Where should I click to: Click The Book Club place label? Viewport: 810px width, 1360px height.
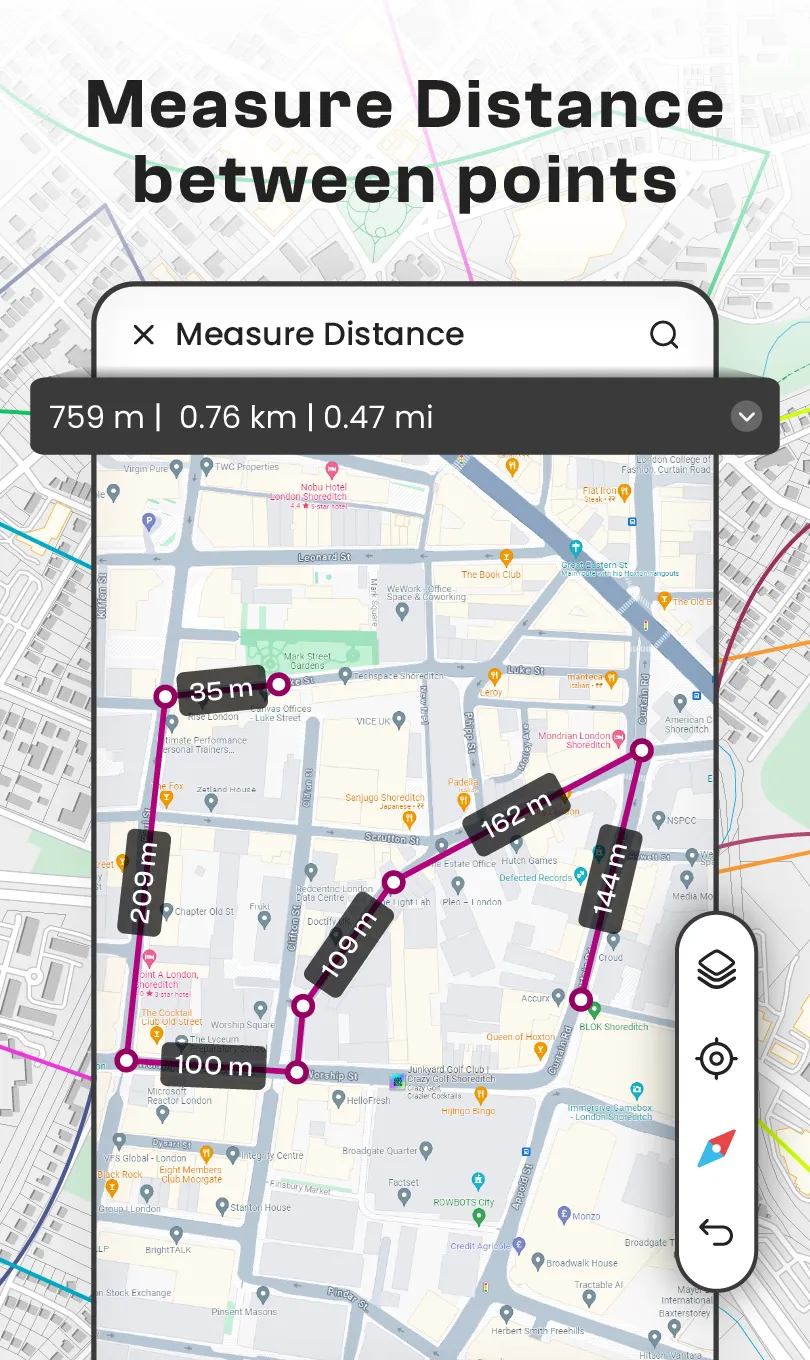point(493,574)
